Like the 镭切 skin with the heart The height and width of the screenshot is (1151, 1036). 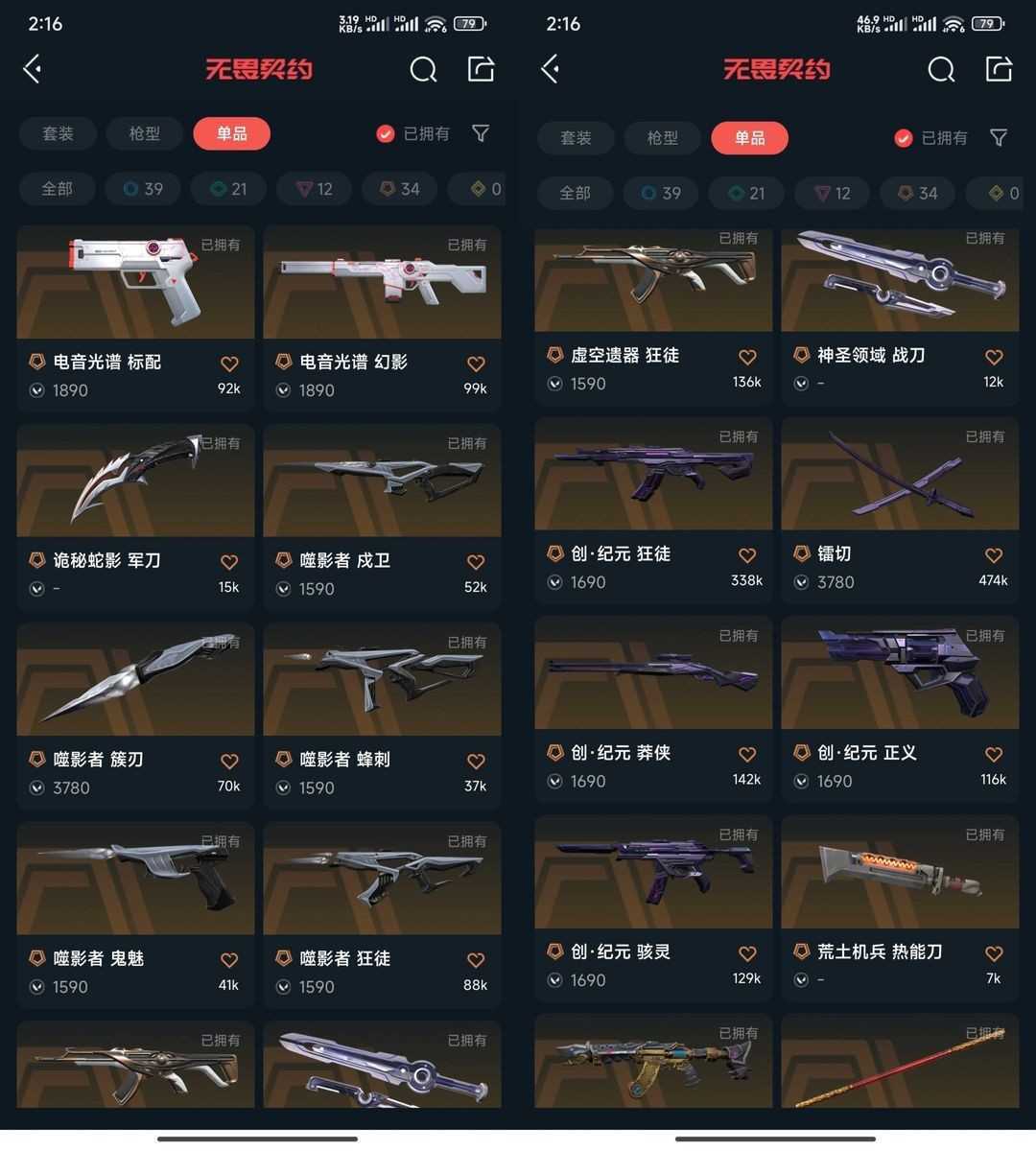[994, 555]
